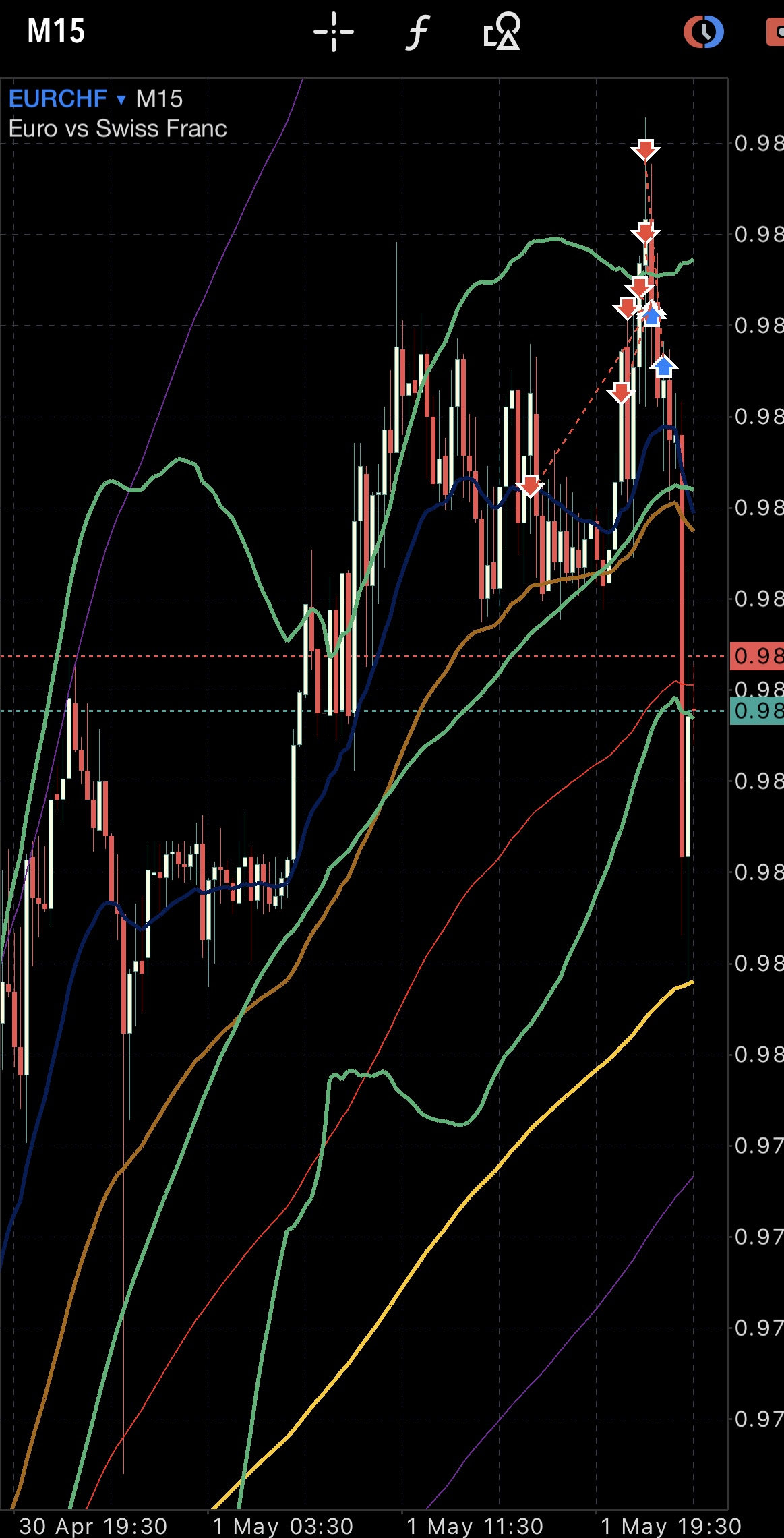This screenshot has width=784, height=1538.
Task: Tap the partially visible red toolbar icon
Action: [775, 32]
